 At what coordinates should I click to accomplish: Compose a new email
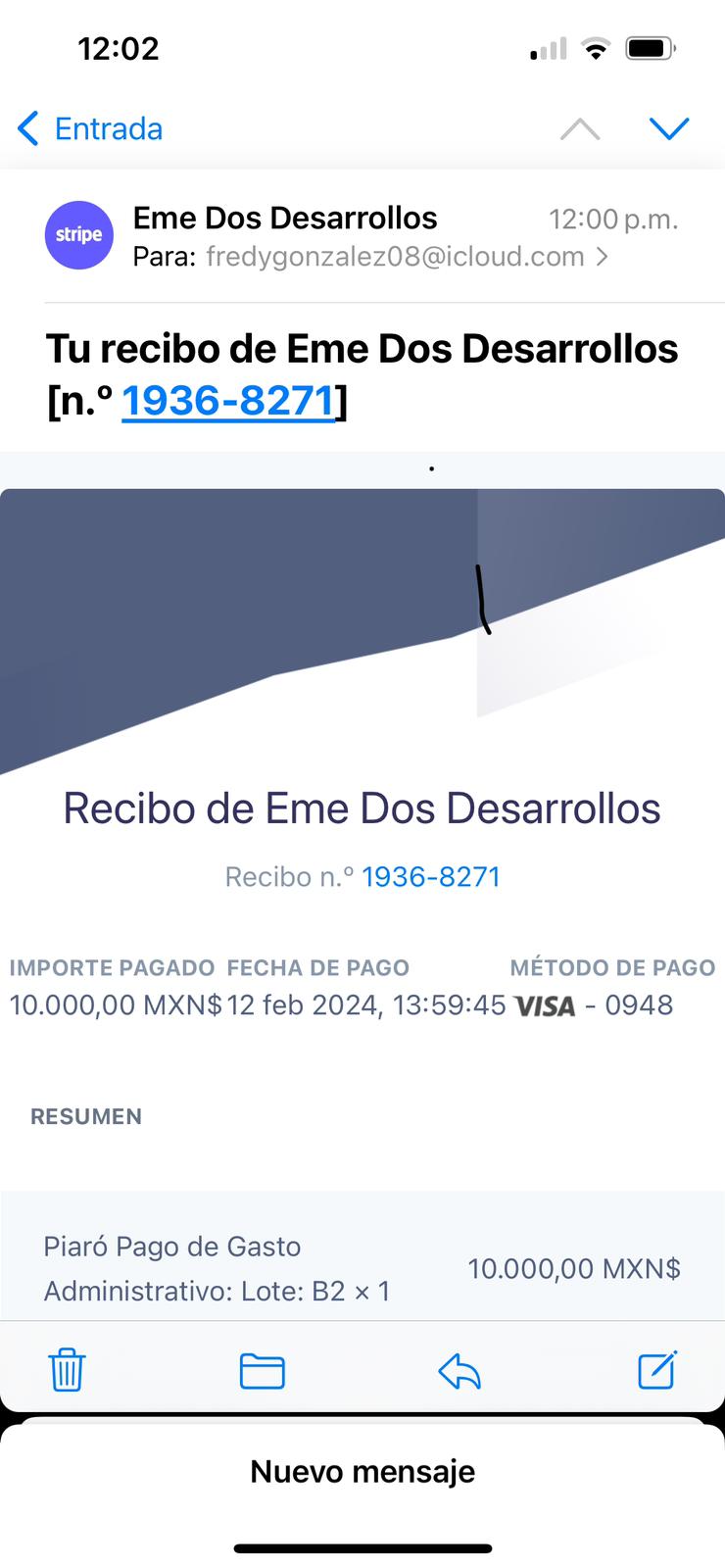click(656, 1369)
